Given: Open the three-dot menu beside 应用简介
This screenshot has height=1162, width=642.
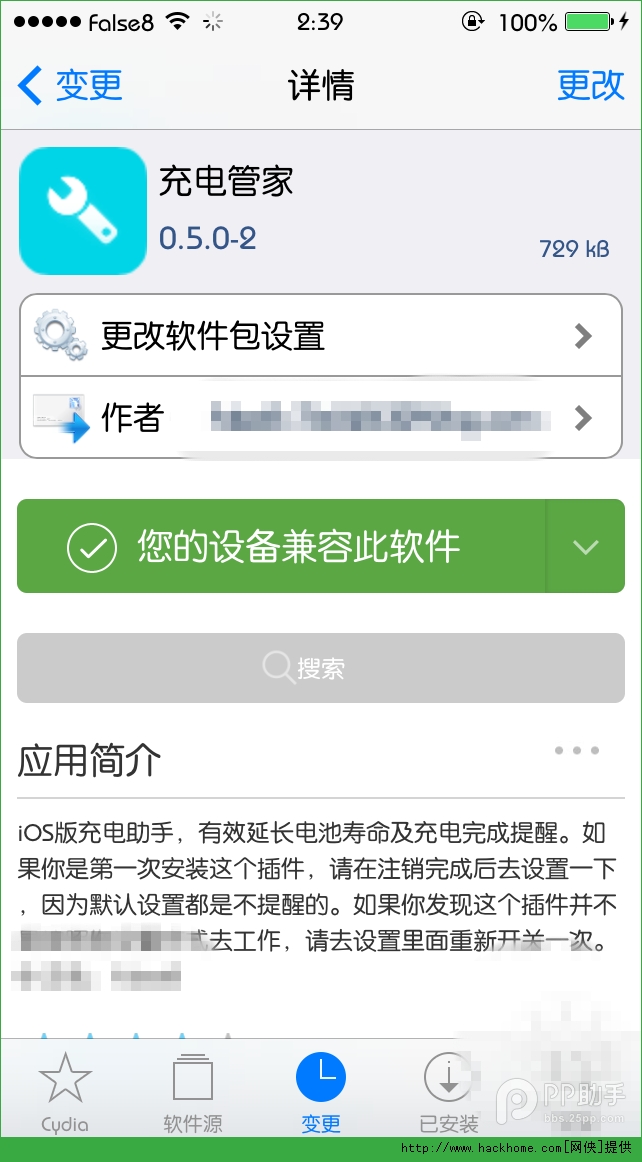Looking at the screenshot, I should click(577, 750).
